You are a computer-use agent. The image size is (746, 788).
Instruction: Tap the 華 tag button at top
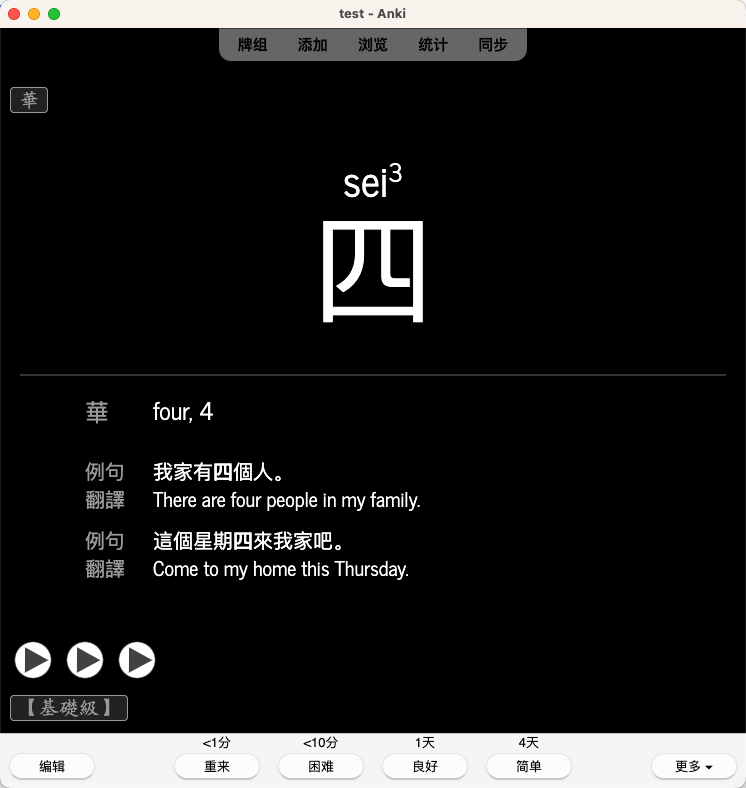pos(29,100)
